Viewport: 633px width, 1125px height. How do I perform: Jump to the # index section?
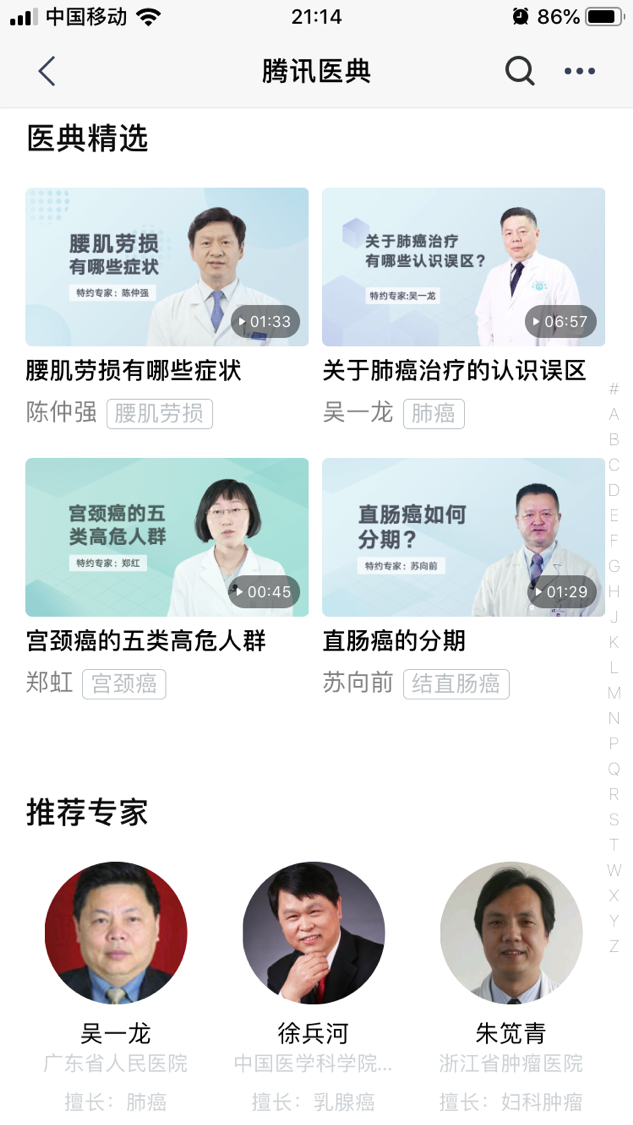[614, 388]
